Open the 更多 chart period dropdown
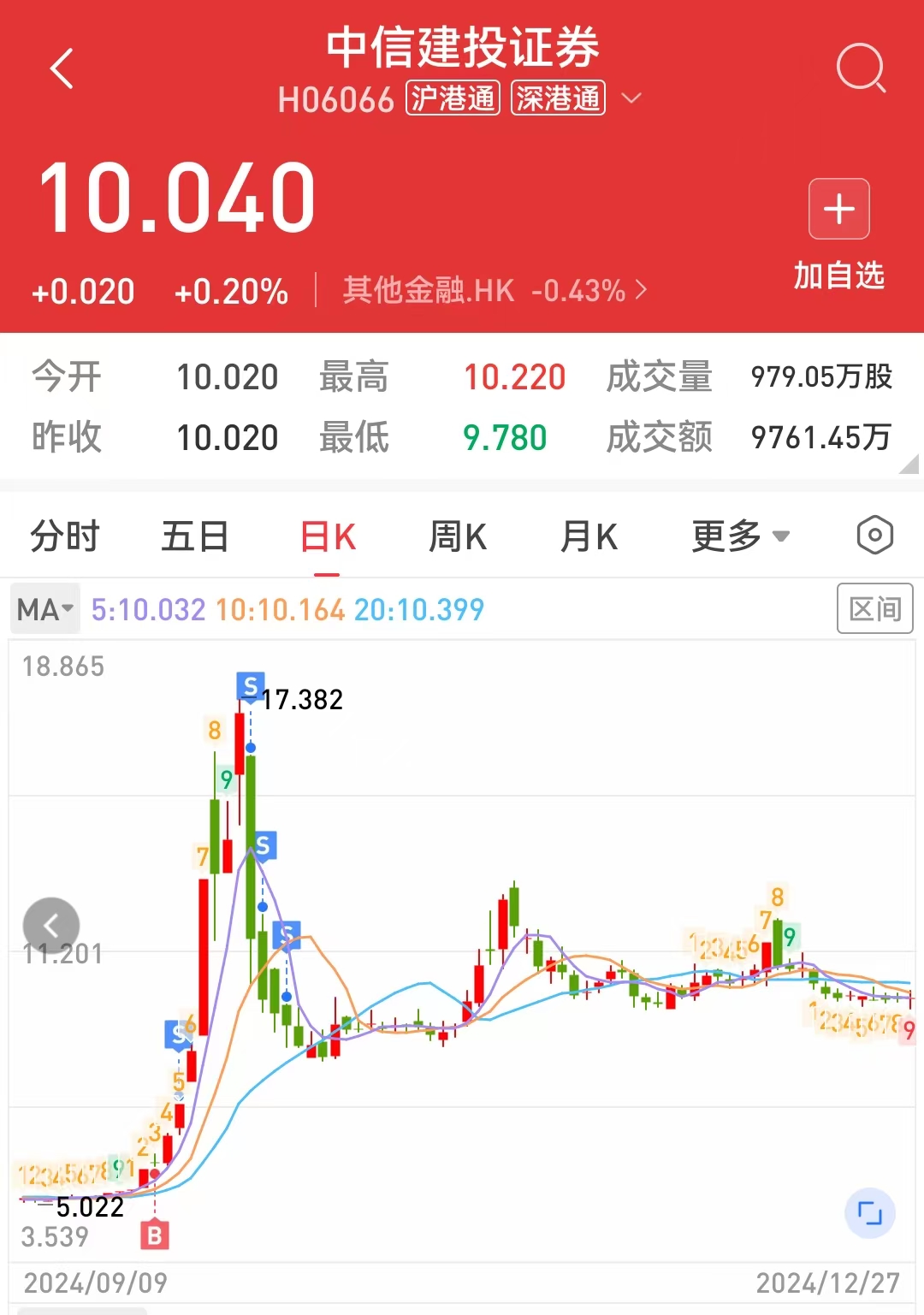 [740, 537]
